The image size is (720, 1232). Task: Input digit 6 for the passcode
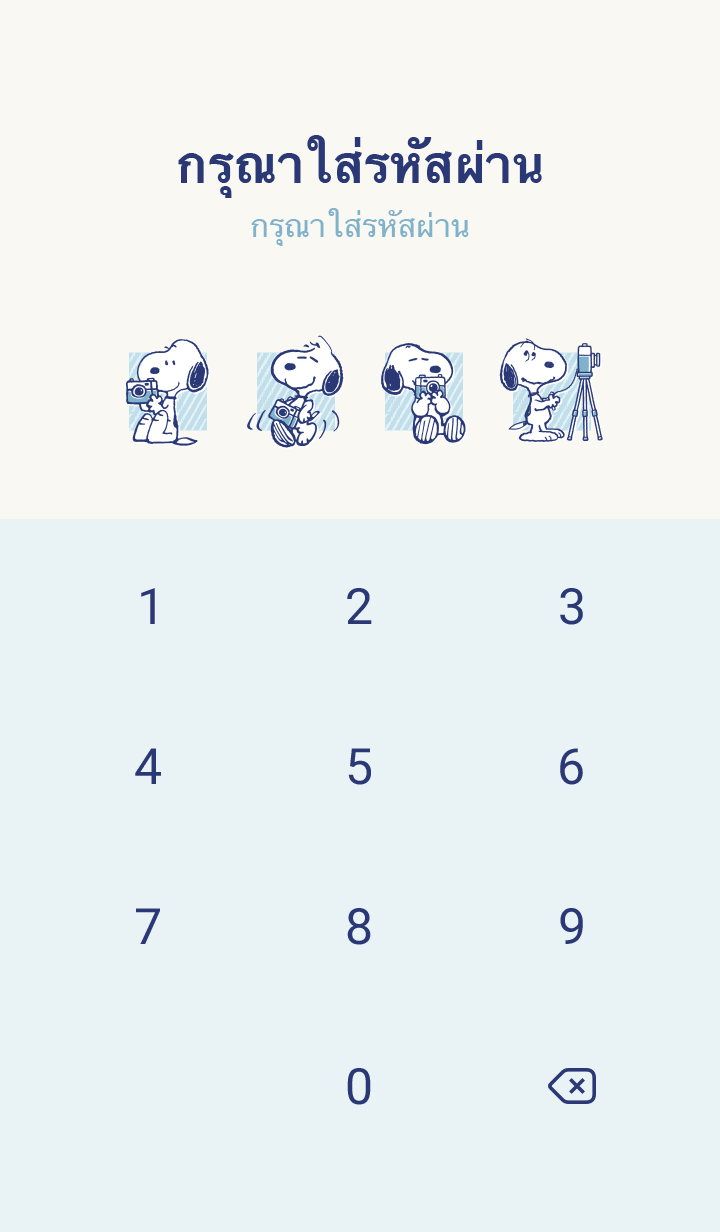pyautogui.click(x=570, y=767)
